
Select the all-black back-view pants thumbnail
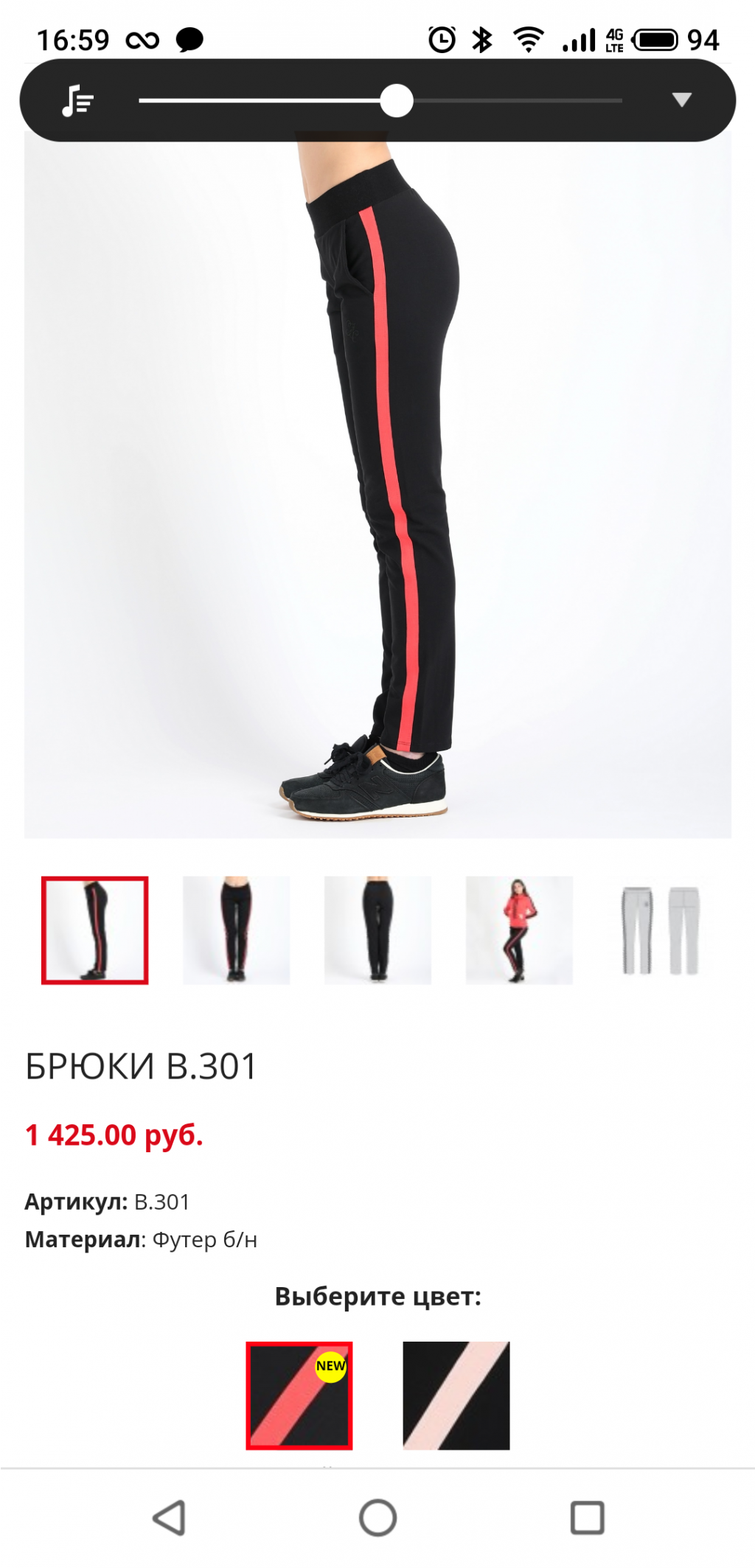click(377, 930)
